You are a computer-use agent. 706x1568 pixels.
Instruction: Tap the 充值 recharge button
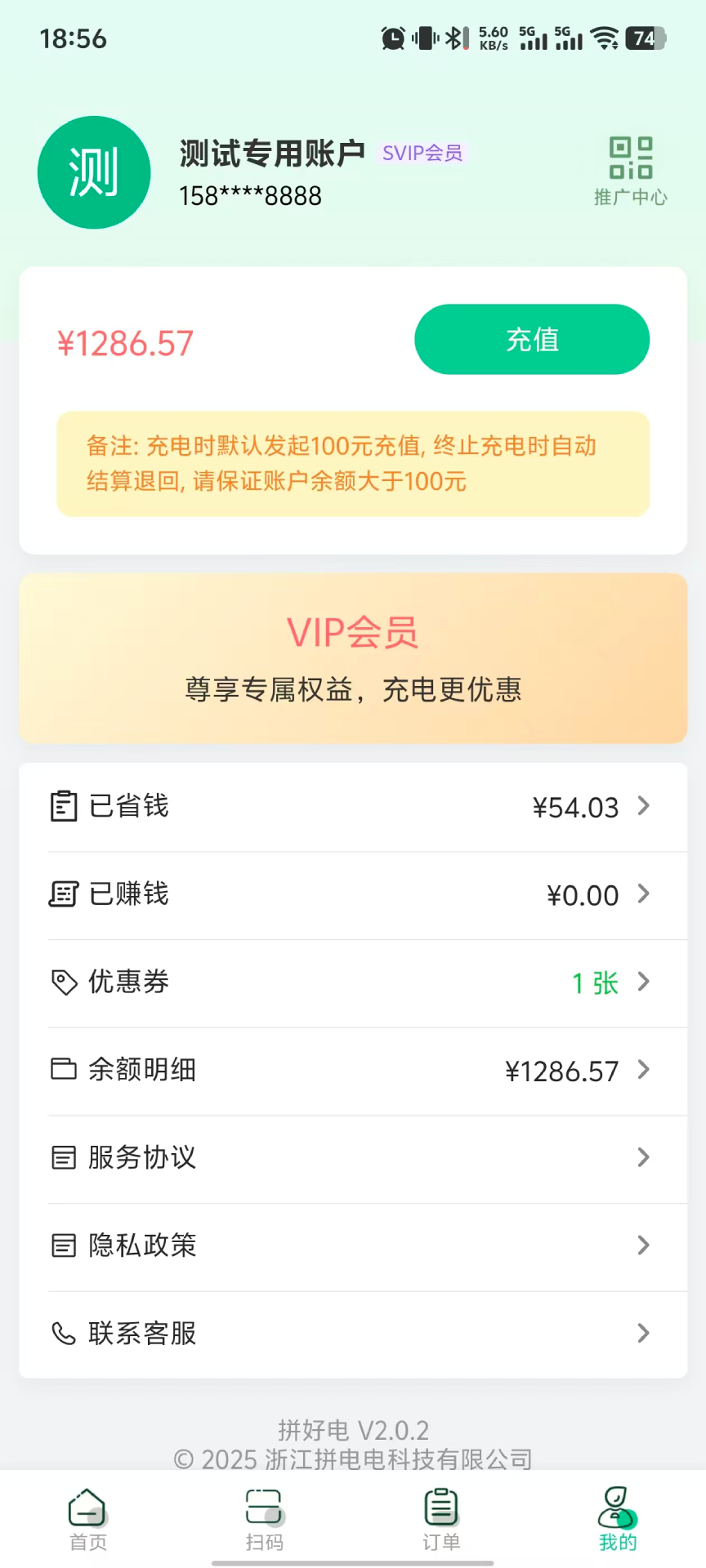531,339
